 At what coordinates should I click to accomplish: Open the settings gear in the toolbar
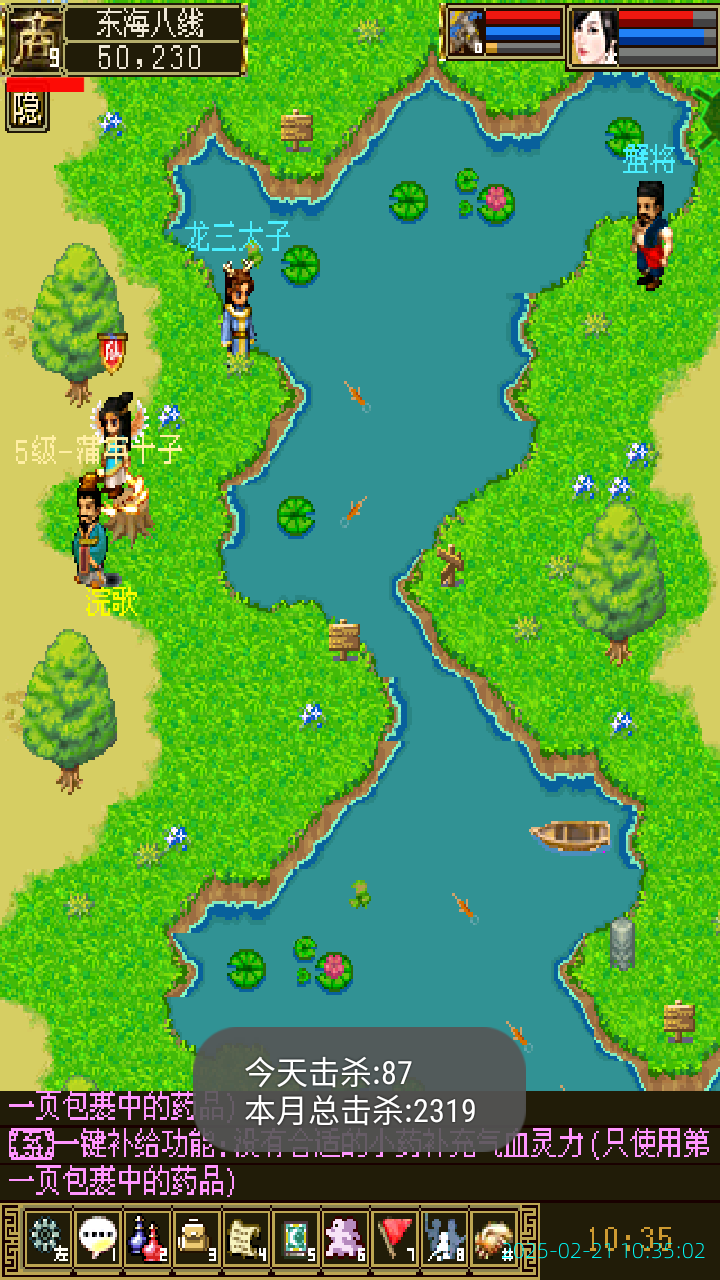pos(47,1238)
